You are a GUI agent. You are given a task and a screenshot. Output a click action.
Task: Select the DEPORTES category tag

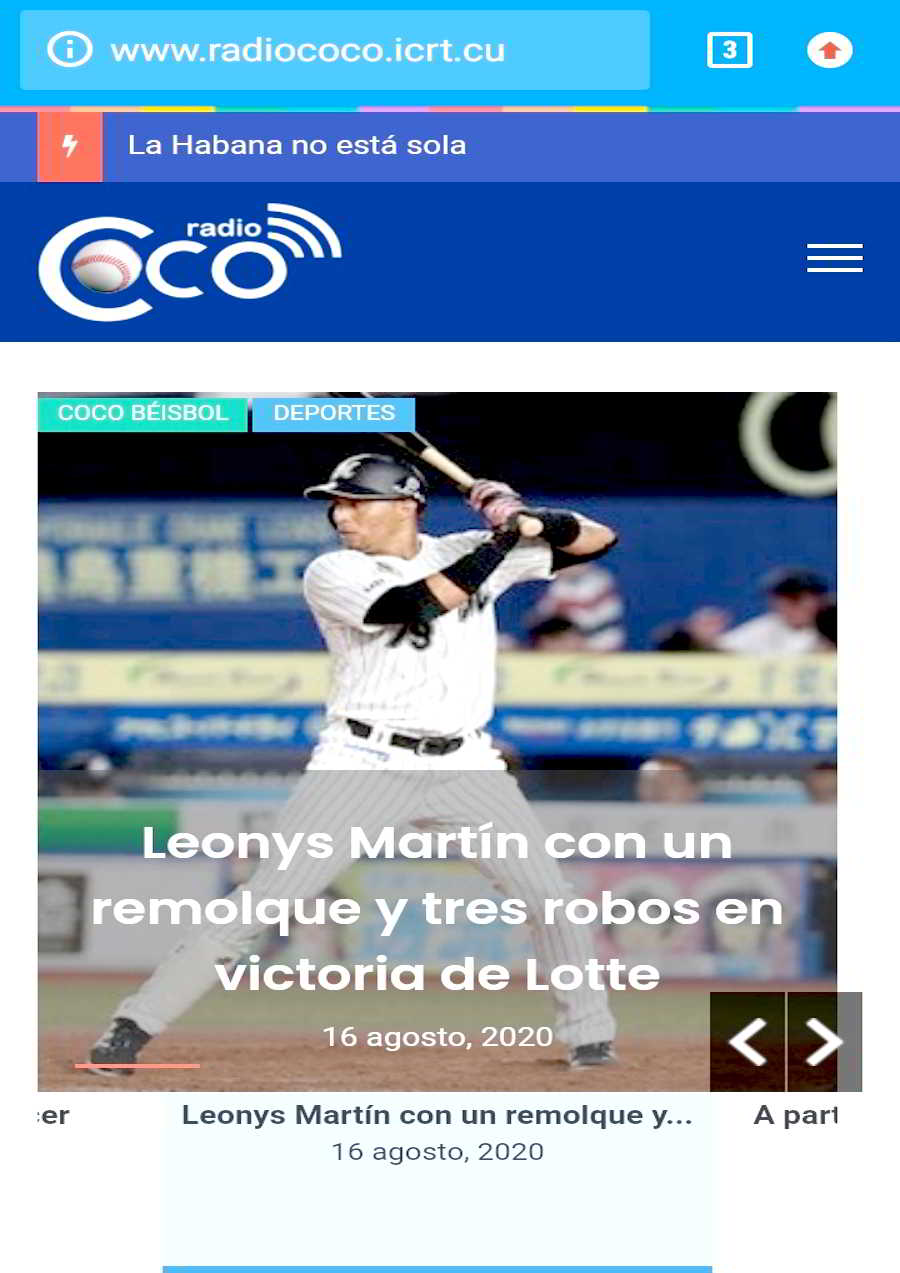click(334, 413)
